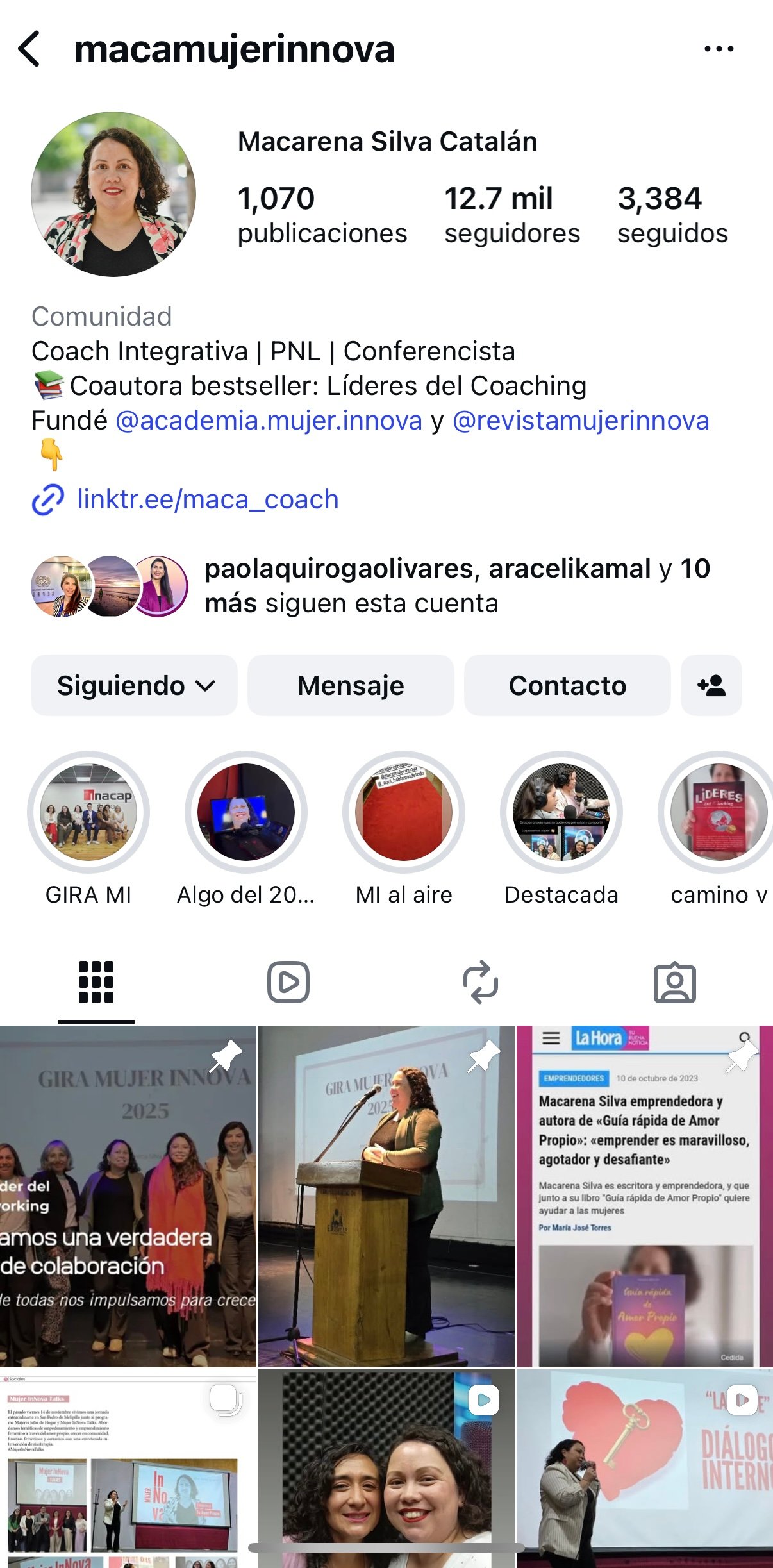773x1568 pixels.
Task: Open the Algo del 20... highlight
Action: [246, 812]
